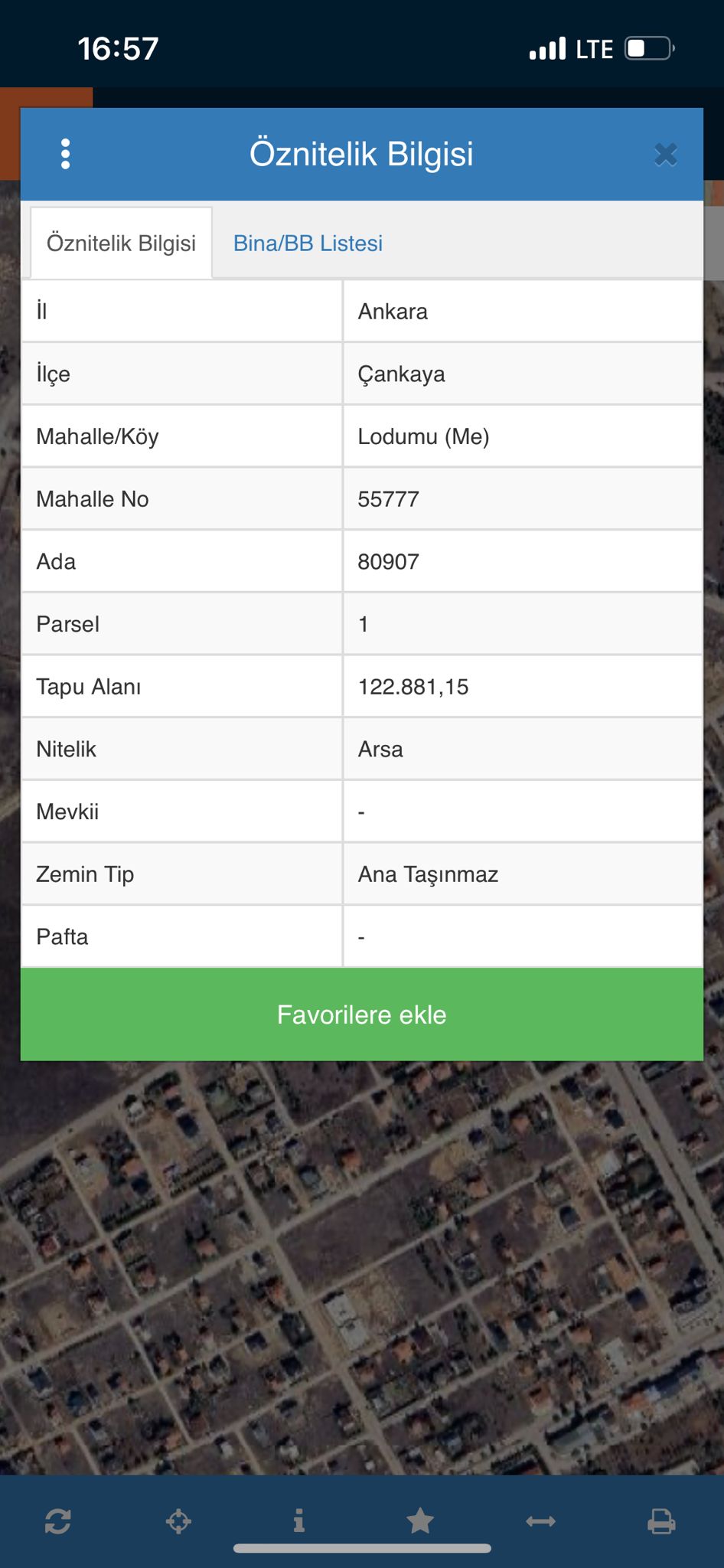Screen dimensions: 724x1568
Task: Select the horizontal arrows measurement icon
Action: 542,1522
